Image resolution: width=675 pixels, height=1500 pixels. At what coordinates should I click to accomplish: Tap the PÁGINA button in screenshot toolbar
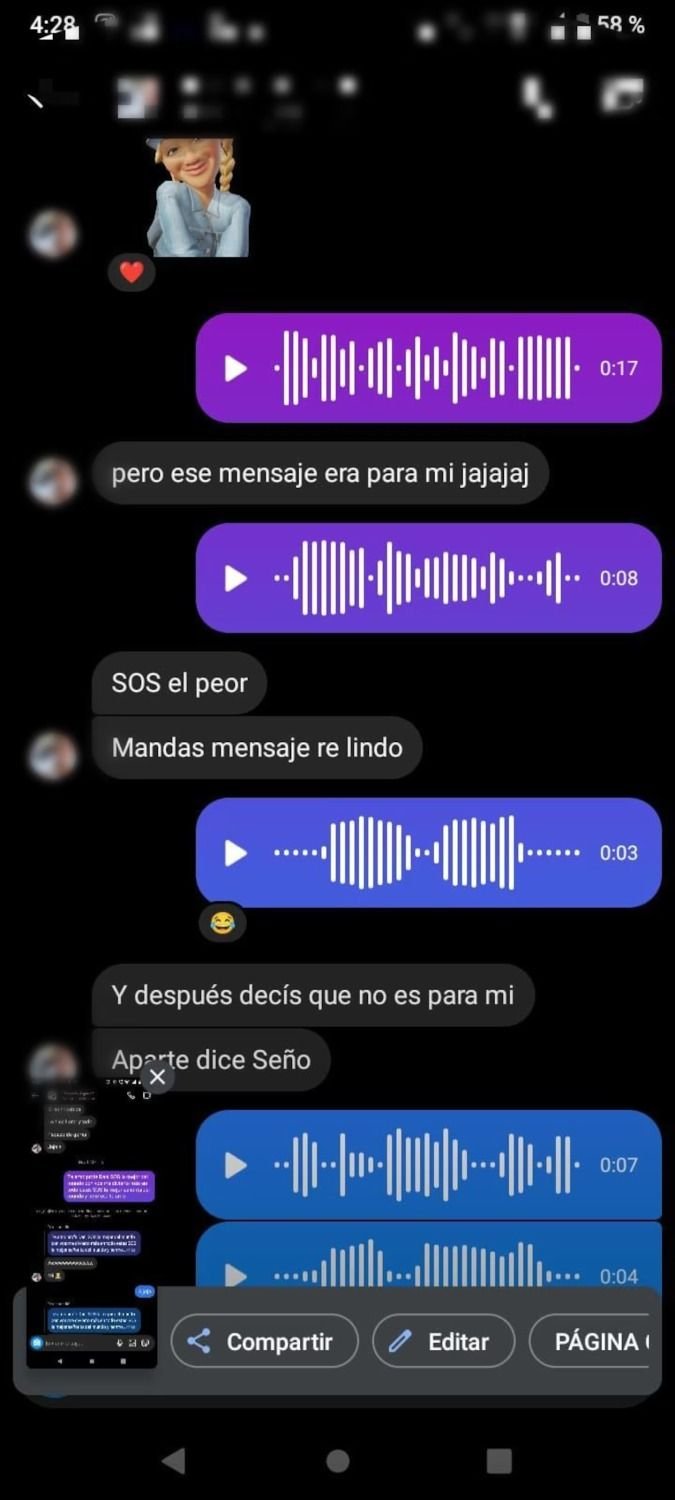click(594, 1341)
